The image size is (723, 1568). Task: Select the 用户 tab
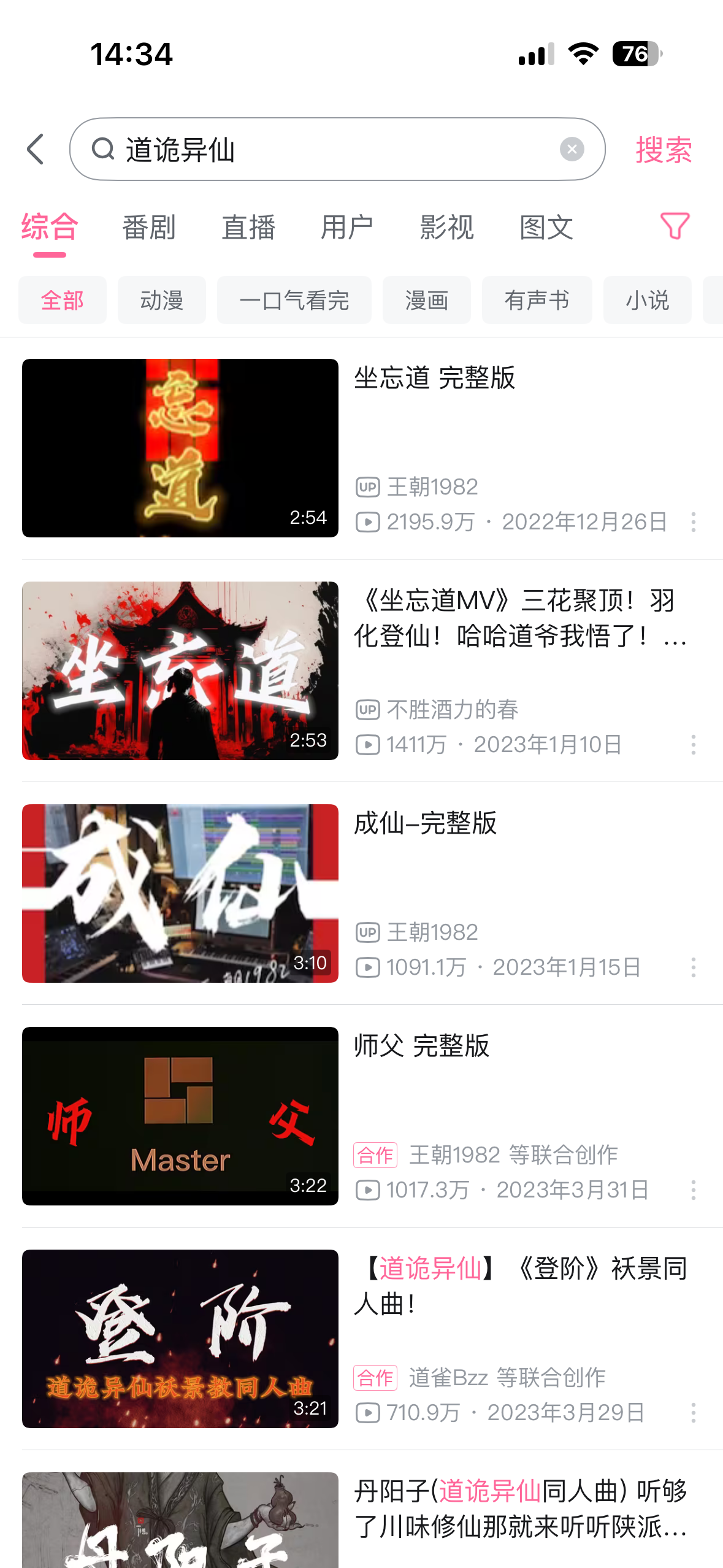[x=347, y=228]
